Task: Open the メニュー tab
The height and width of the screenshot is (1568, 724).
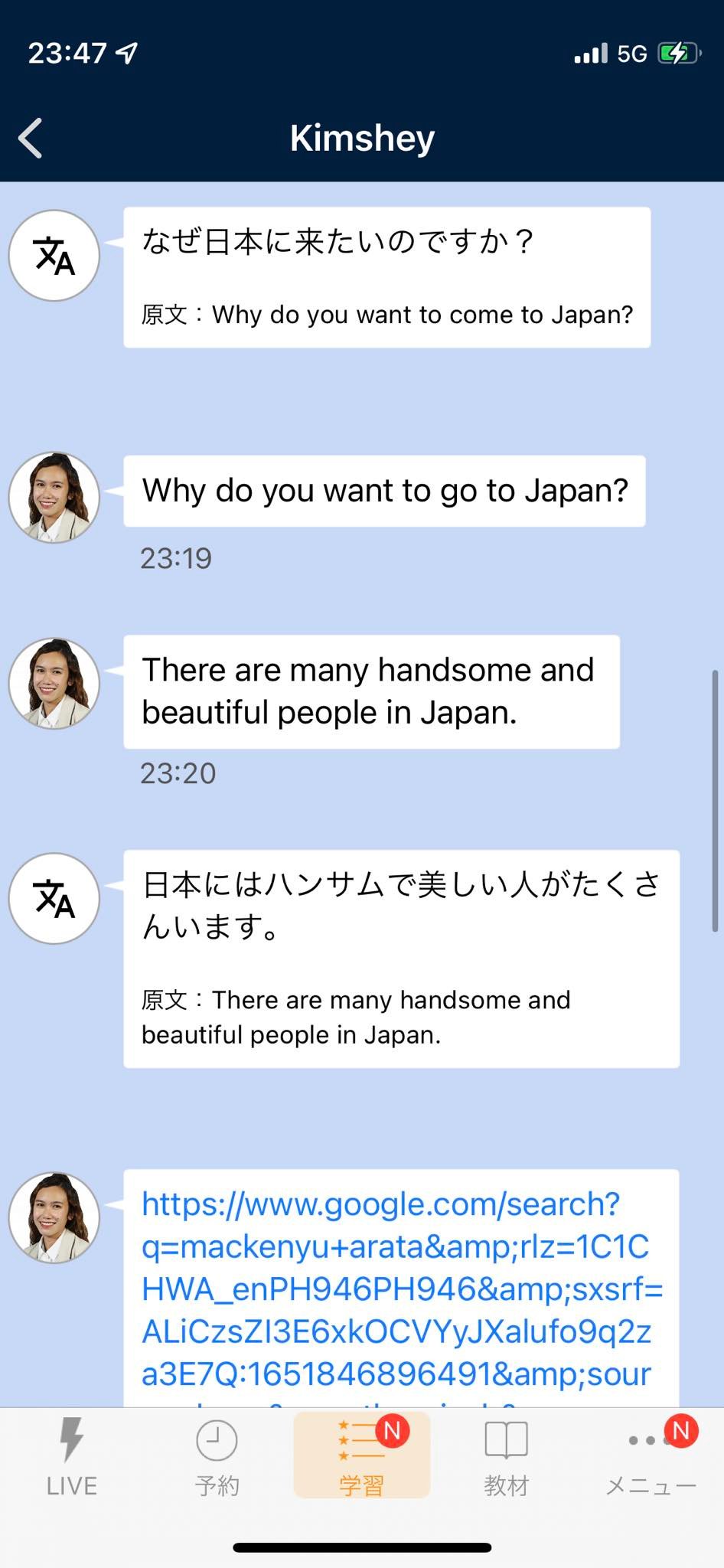Action: (651, 1456)
